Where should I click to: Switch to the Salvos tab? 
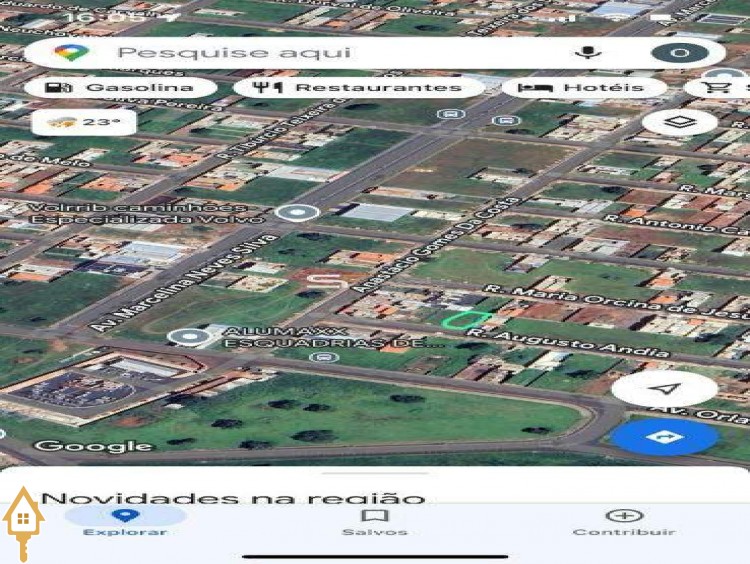tap(375, 521)
